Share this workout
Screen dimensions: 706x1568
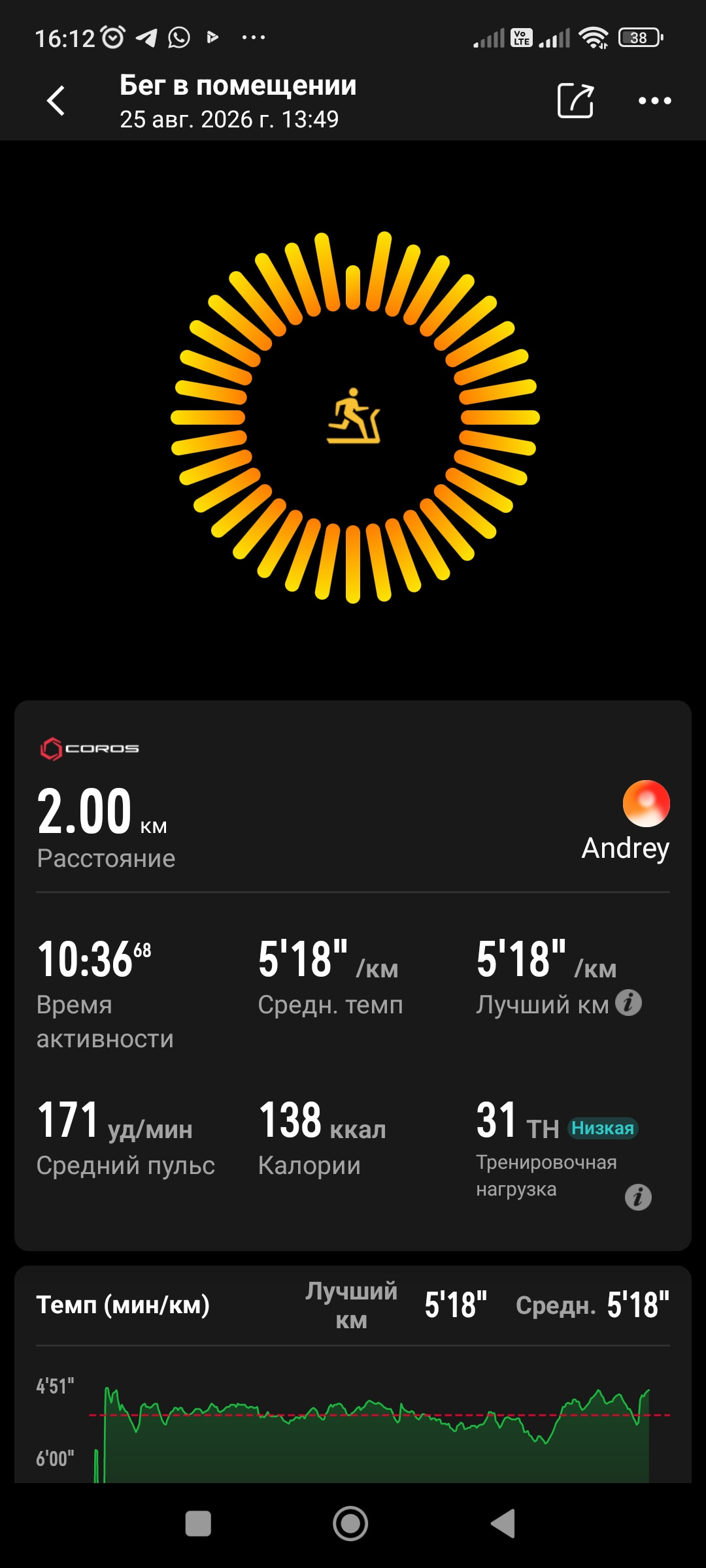[x=575, y=100]
